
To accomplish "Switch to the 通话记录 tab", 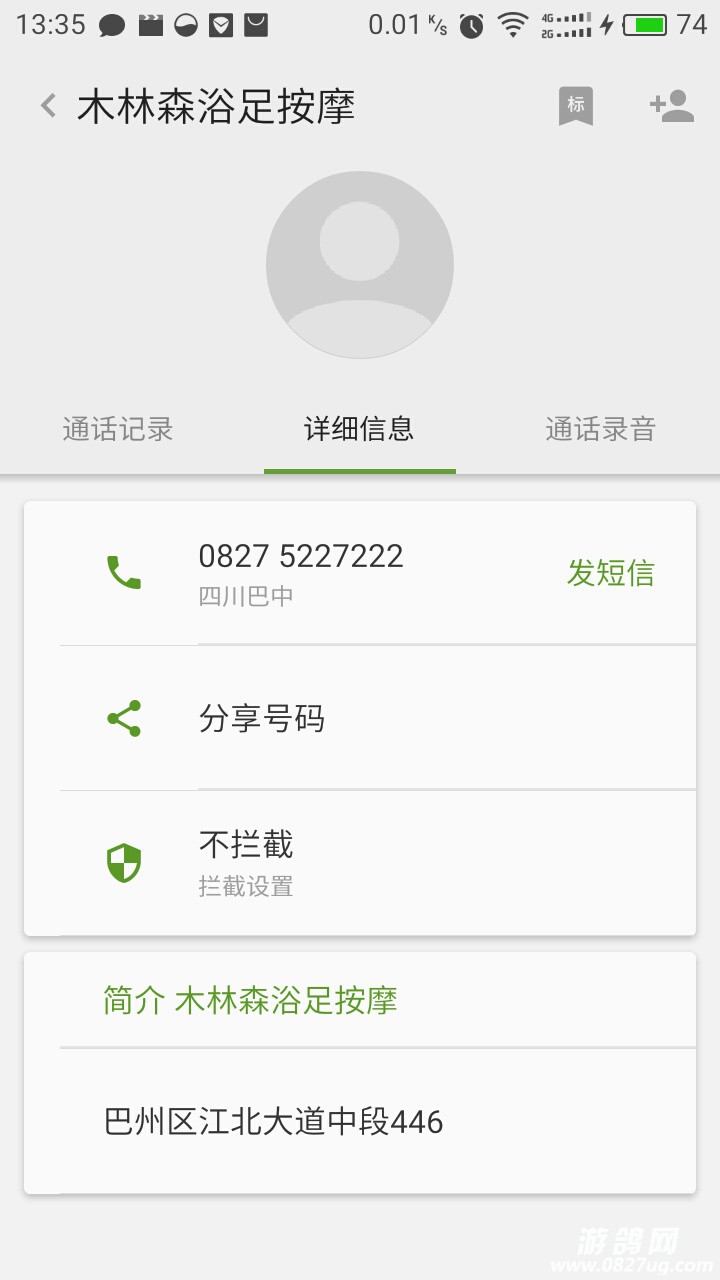I will [118, 430].
